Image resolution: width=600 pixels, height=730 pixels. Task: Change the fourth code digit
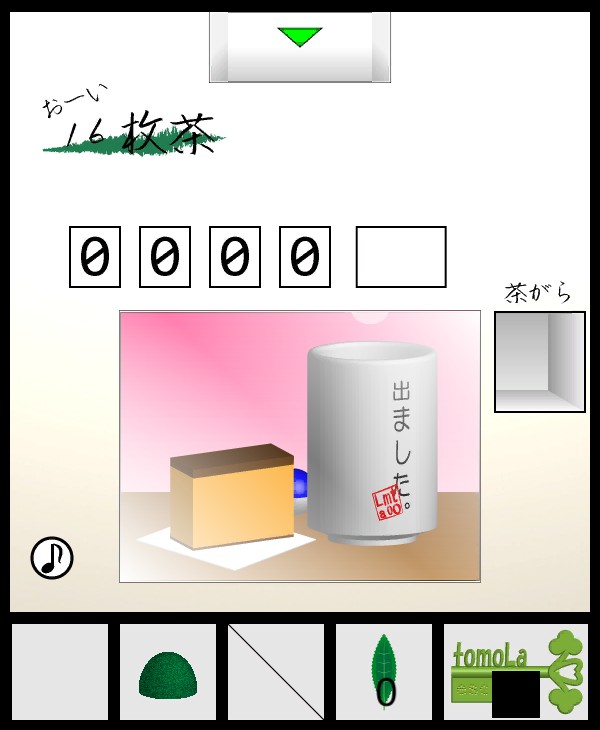[305, 257]
